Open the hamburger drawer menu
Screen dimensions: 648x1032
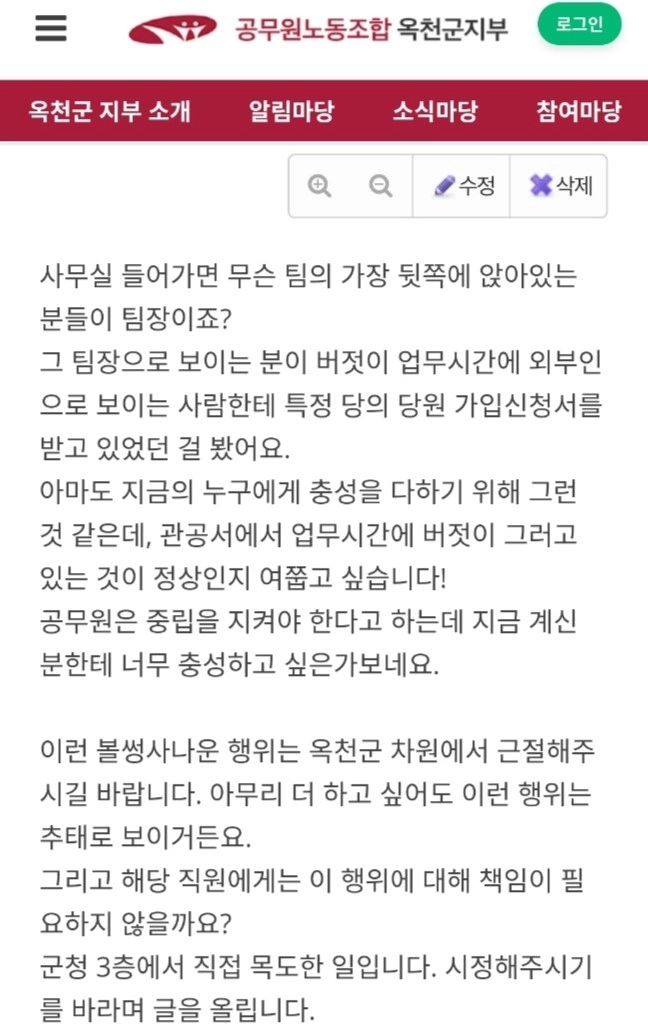[x=51, y=28]
